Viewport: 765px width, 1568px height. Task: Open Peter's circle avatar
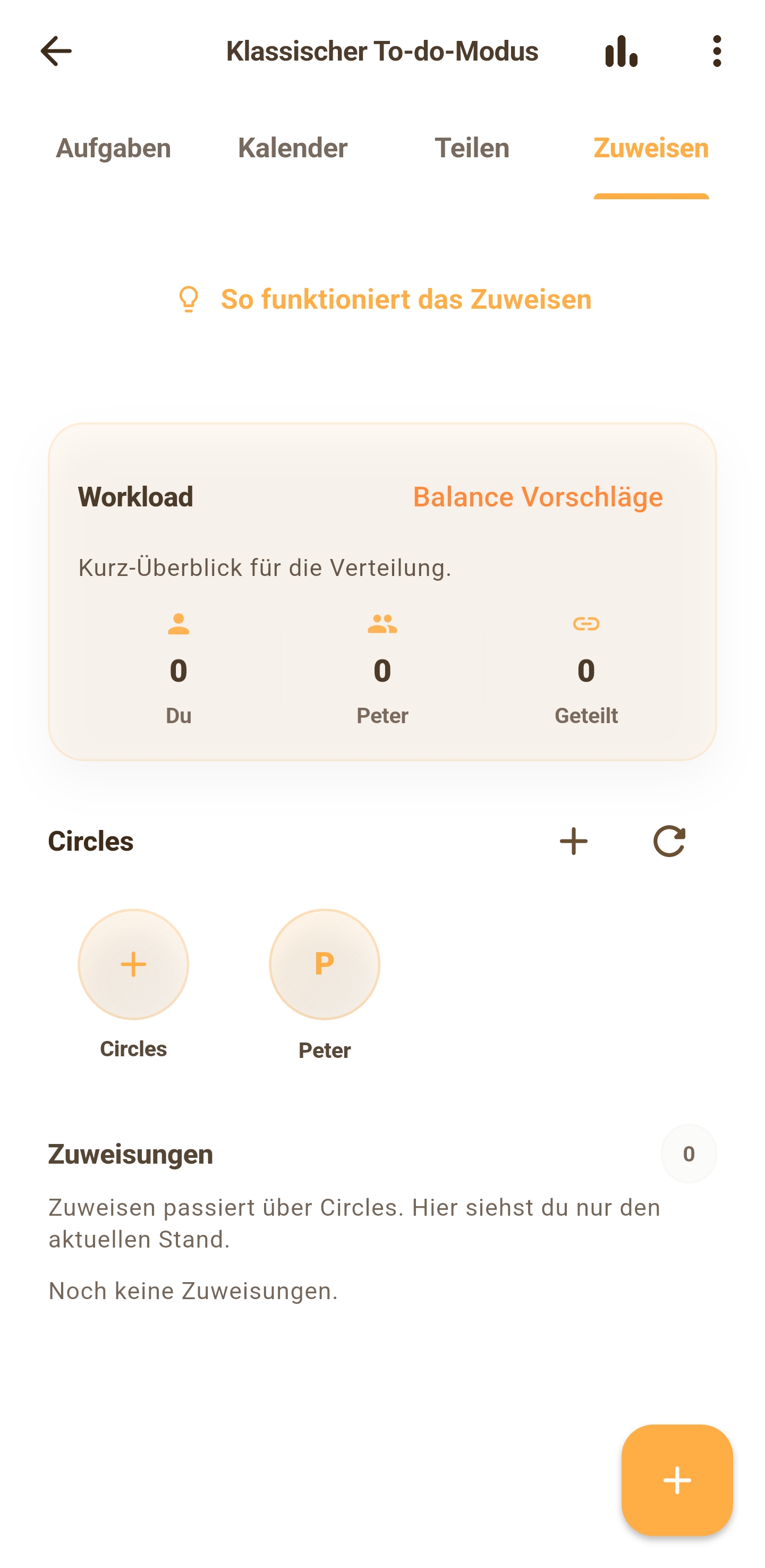(x=325, y=964)
